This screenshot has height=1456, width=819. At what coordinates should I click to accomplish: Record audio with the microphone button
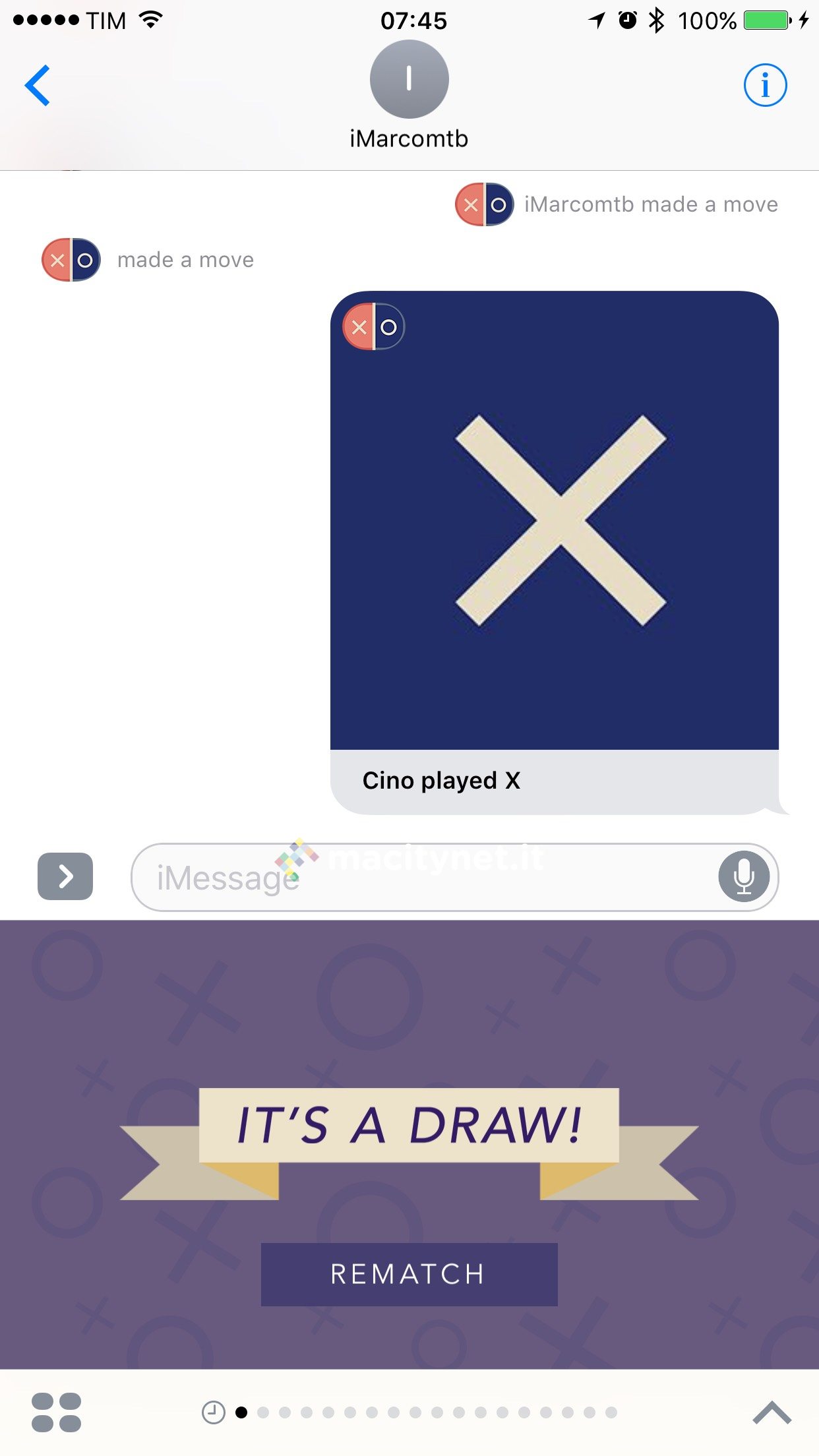pyautogui.click(x=744, y=877)
